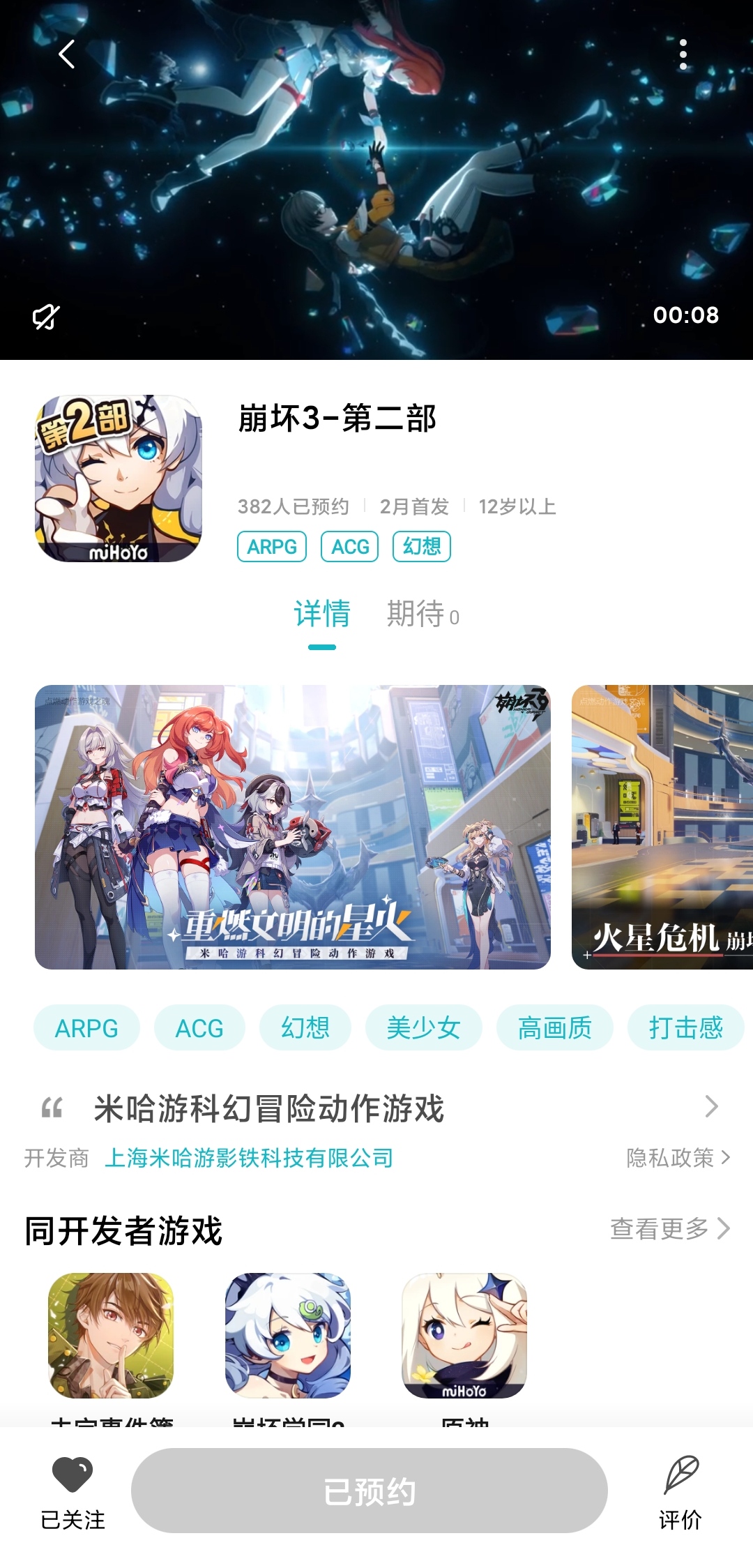Go back using the top-left arrow
This screenshot has height=1568, width=753.
coord(67,54)
